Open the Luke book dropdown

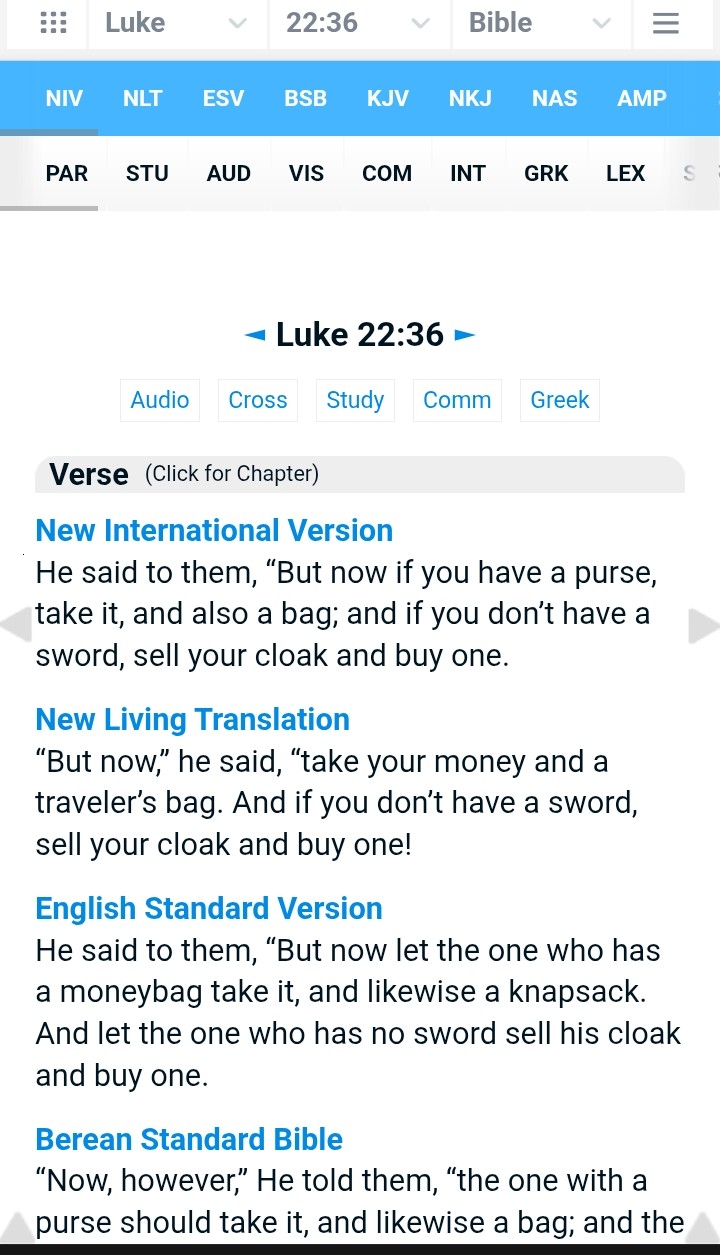click(x=177, y=23)
